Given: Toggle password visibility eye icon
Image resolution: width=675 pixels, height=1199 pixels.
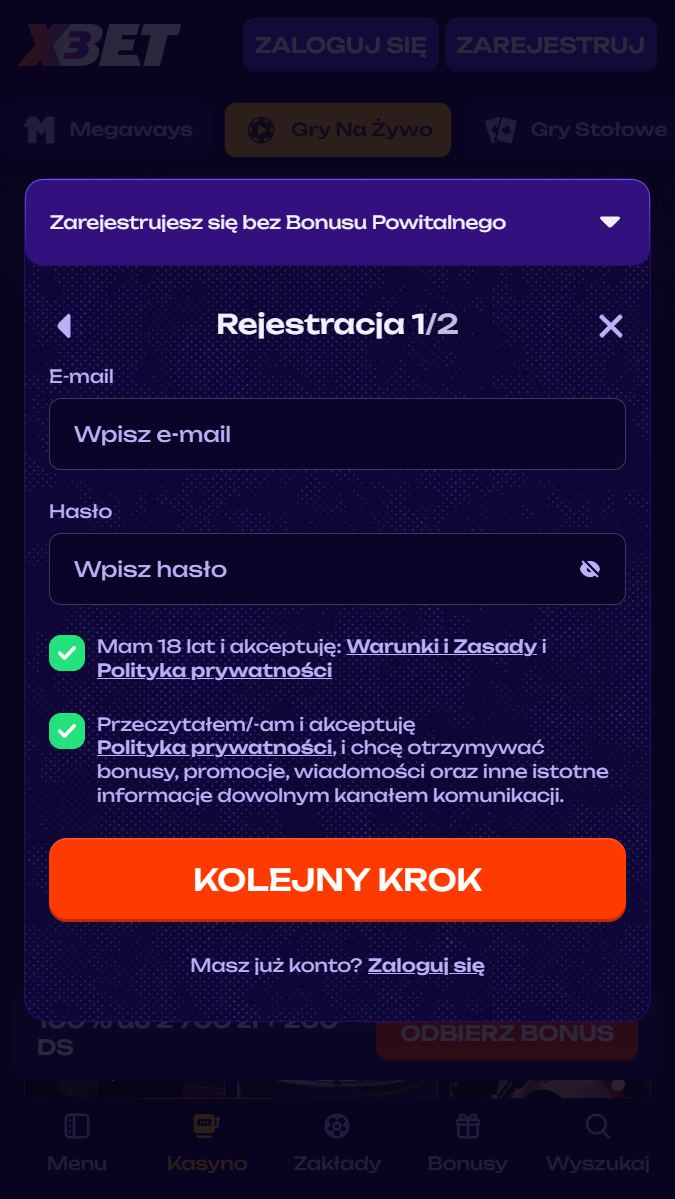Looking at the screenshot, I should (590, 569).
